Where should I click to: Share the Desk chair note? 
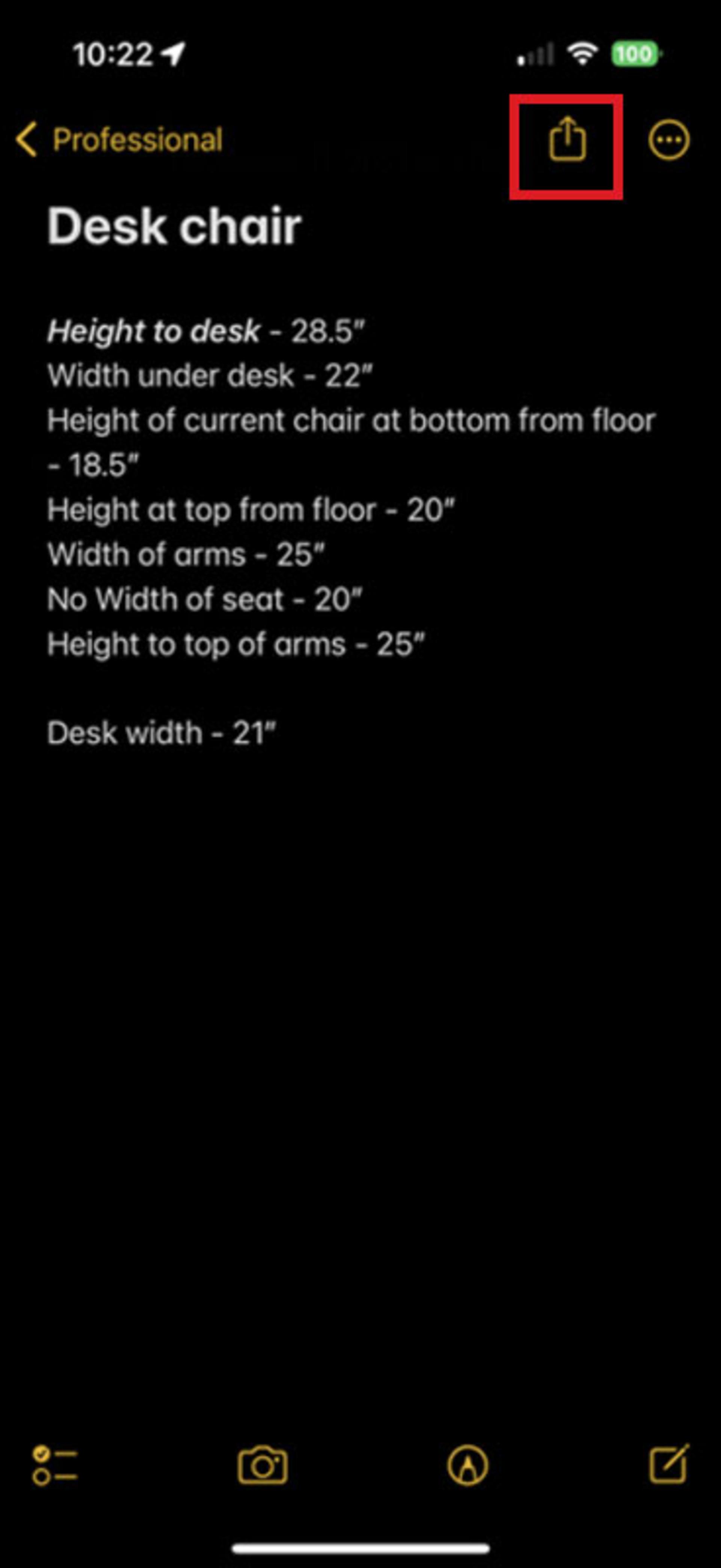pos(567,139)
